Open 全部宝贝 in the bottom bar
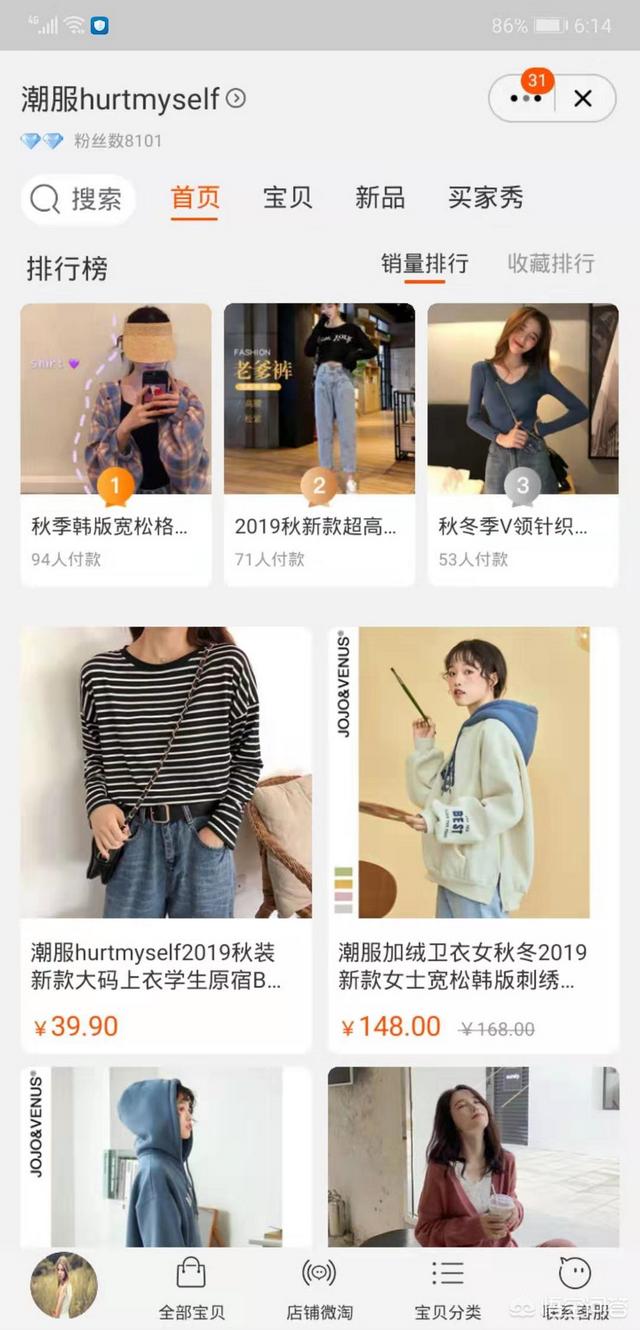 pos(191,1288)
